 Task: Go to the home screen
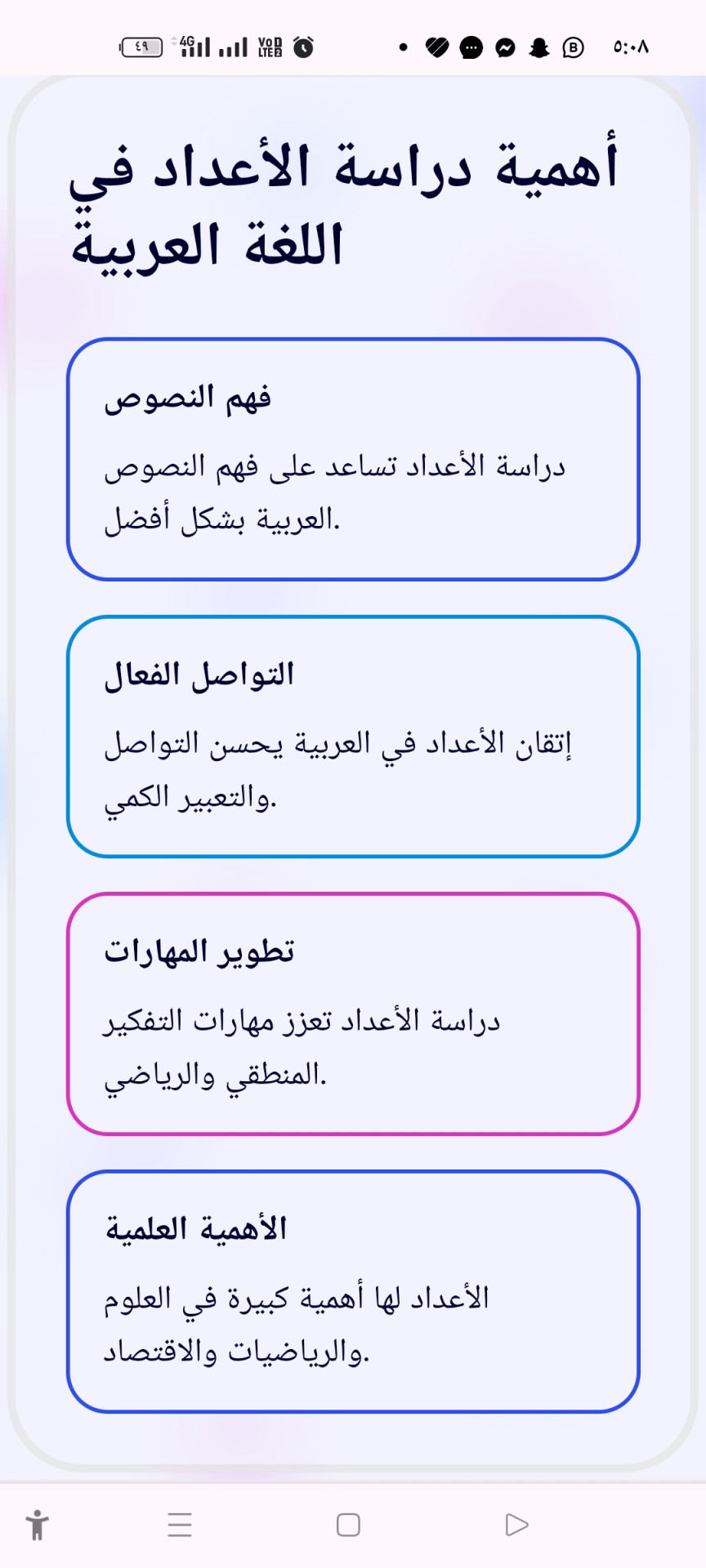pyautogui.click(x=348, y=1525)
